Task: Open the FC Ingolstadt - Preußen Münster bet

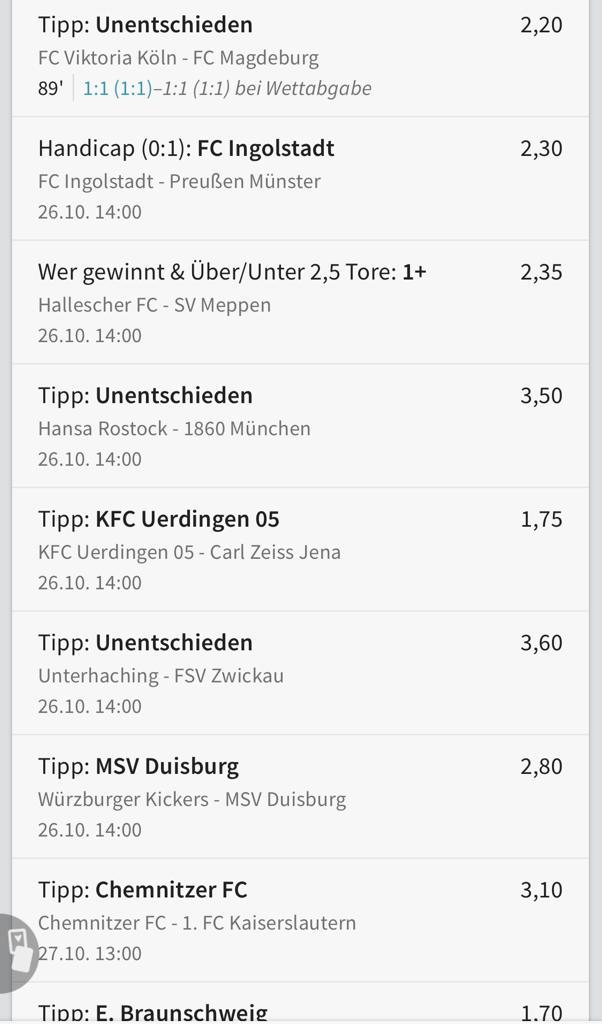Action: [300, 179]
